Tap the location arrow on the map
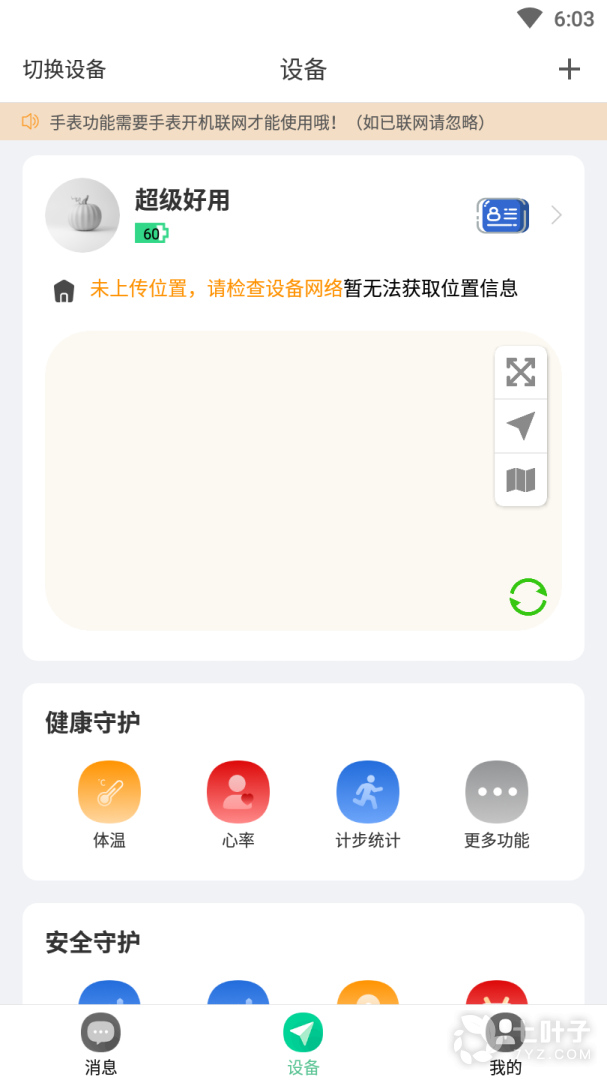The width and height of the screenshot is (607, 1080). (520, 426)
